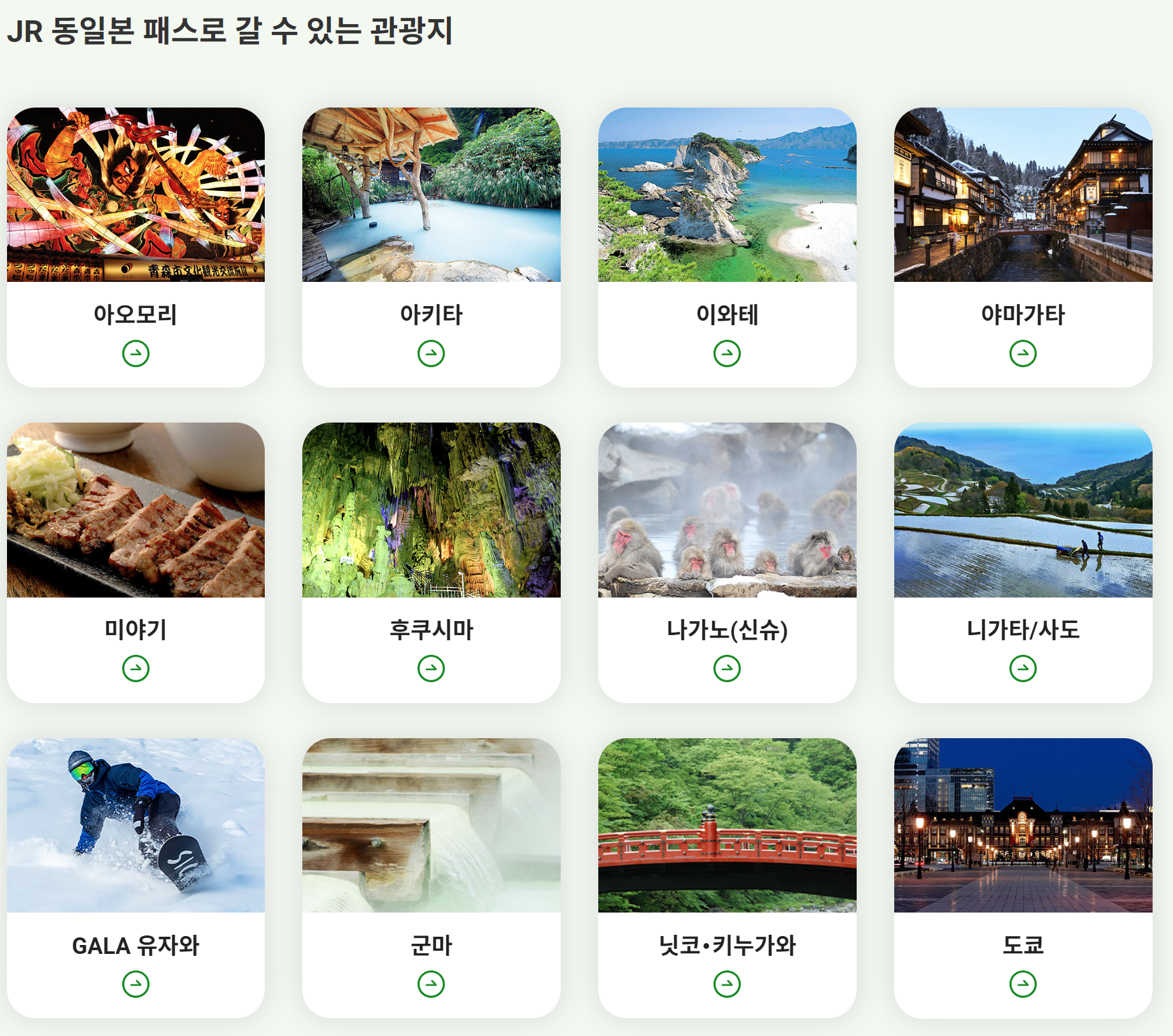Open the 미야기 destination card
This screenshot has height=1036, width=1173.
pyautogui.click(x=136, y=563)
